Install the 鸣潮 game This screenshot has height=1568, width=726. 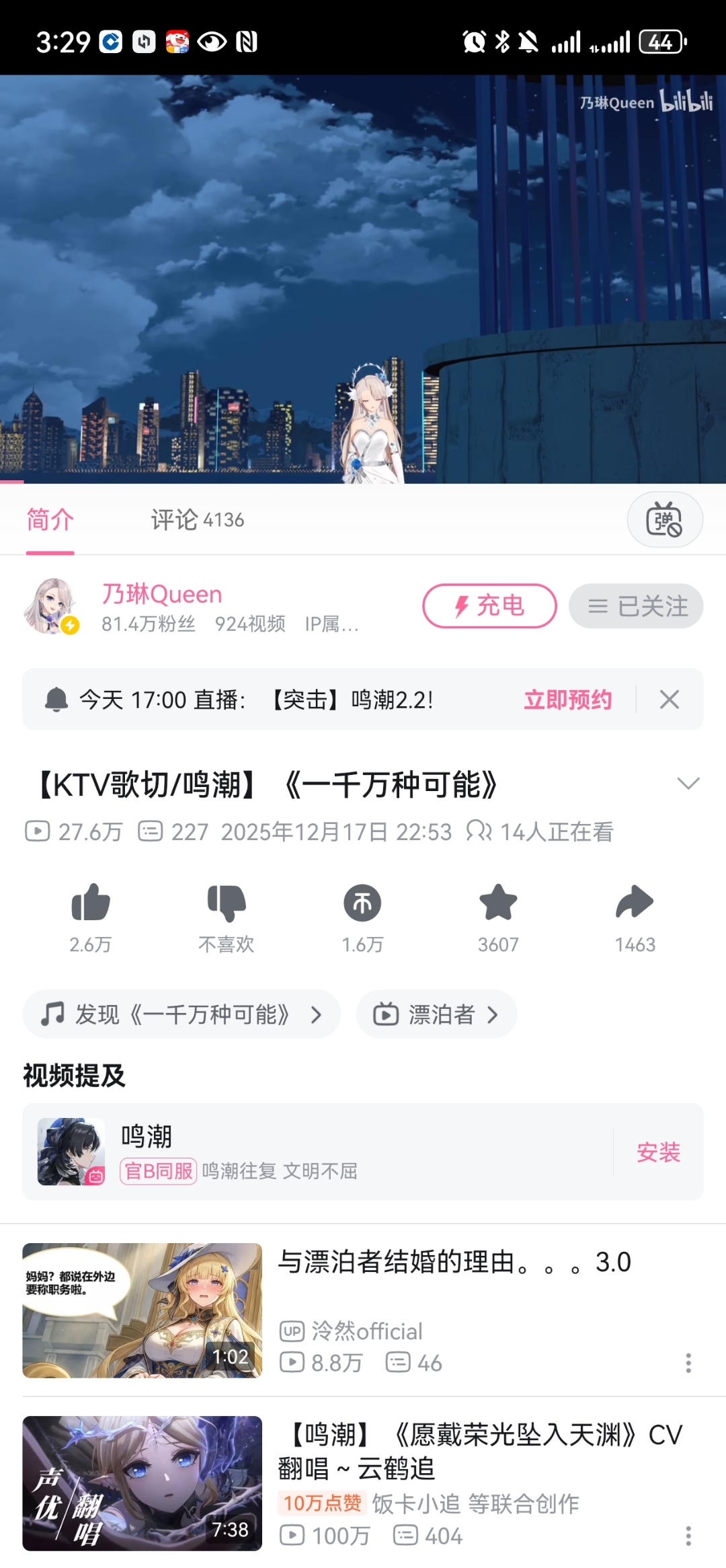658,1152
